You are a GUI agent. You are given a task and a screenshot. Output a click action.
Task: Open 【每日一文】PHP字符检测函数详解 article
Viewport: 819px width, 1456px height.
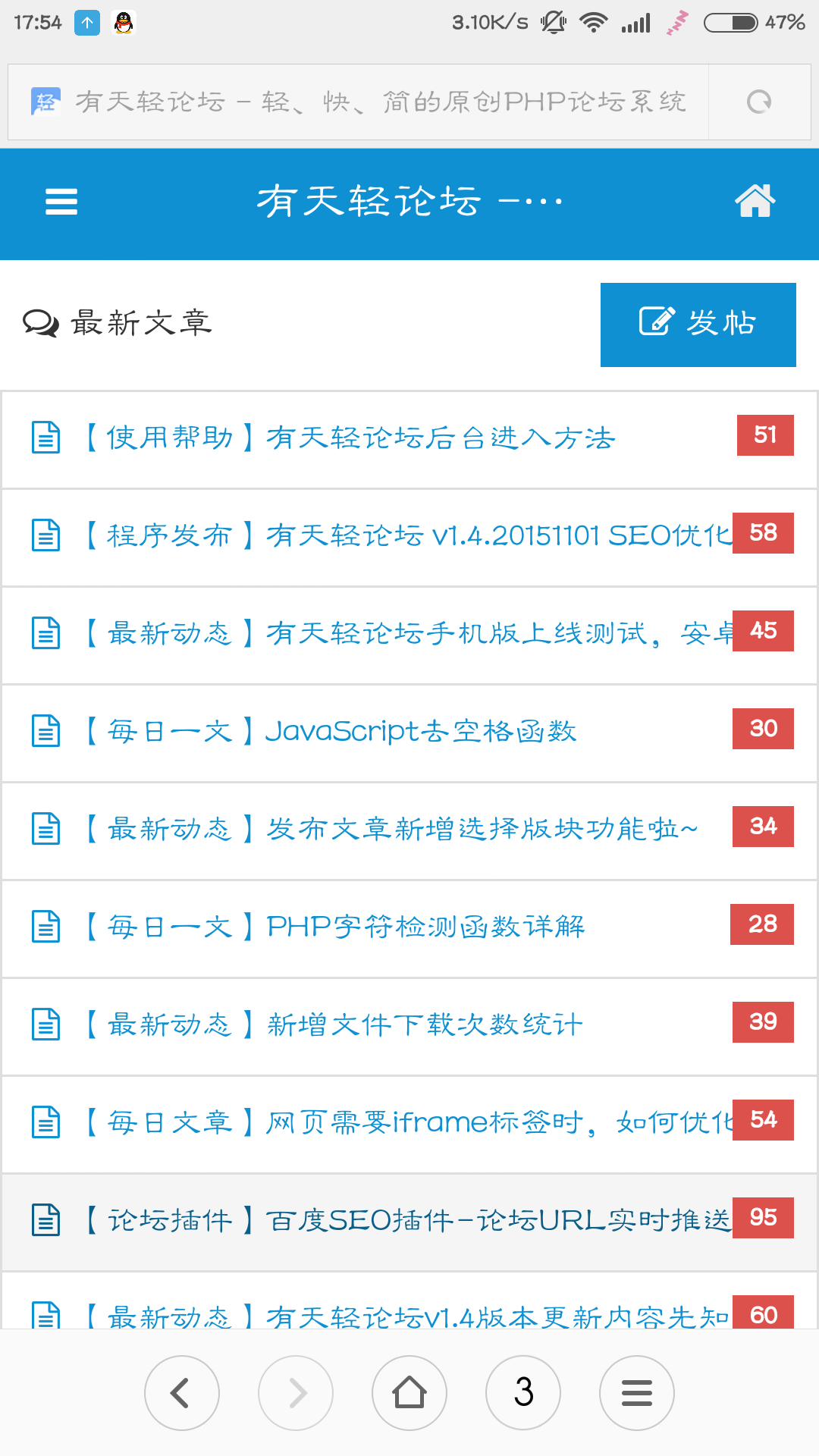pyautogui.click(x=409, y=928)
